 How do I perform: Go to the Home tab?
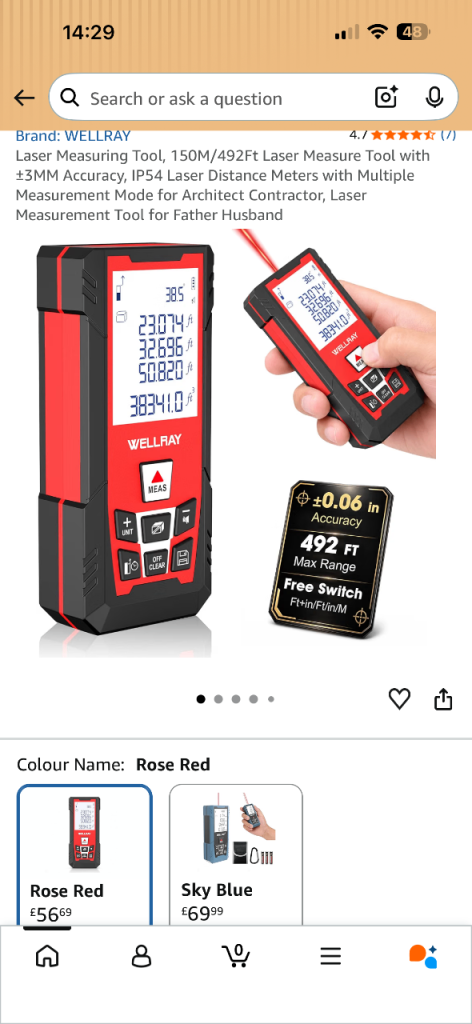[x=47, y=956]
